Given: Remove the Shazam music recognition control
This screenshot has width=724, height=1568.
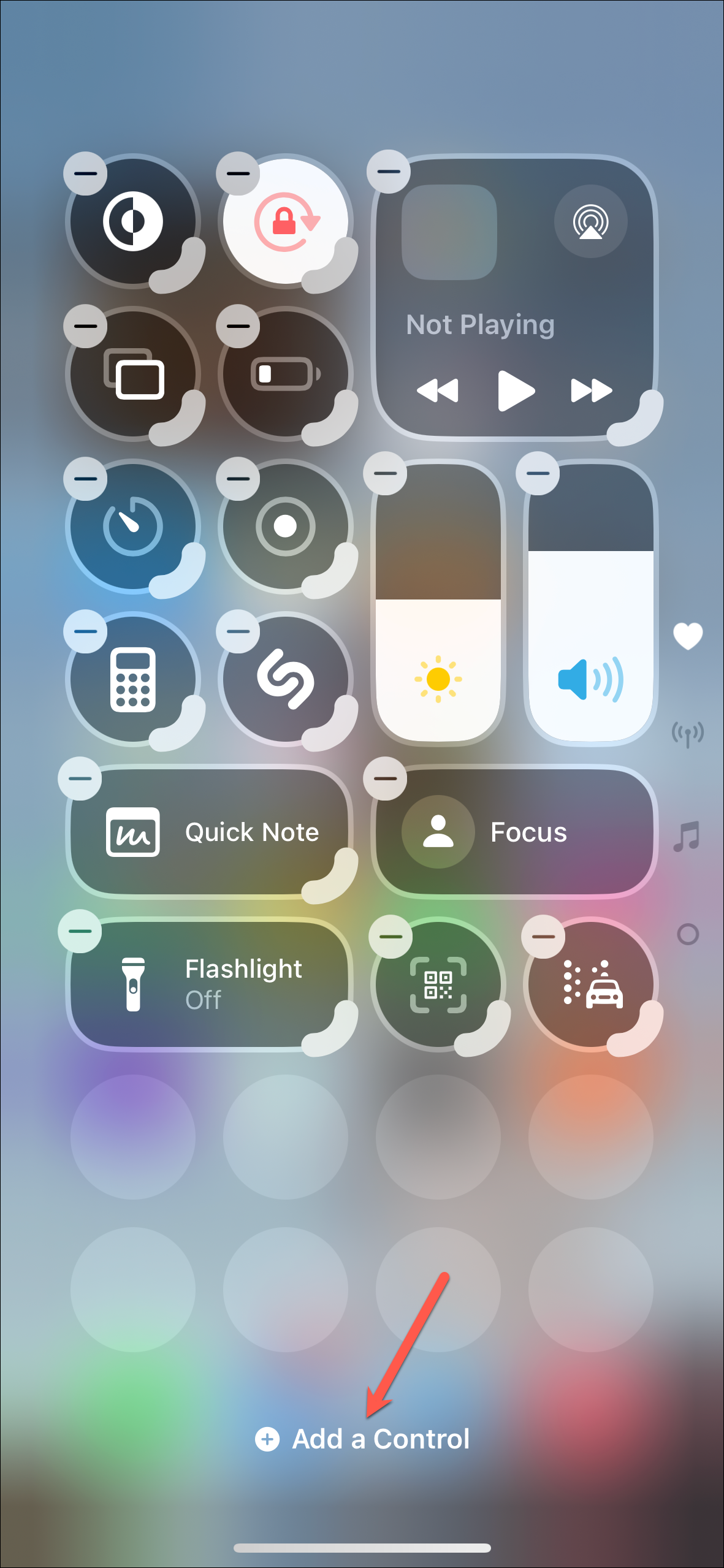Looking at the screenshot, I should click(x=238, y=631).
